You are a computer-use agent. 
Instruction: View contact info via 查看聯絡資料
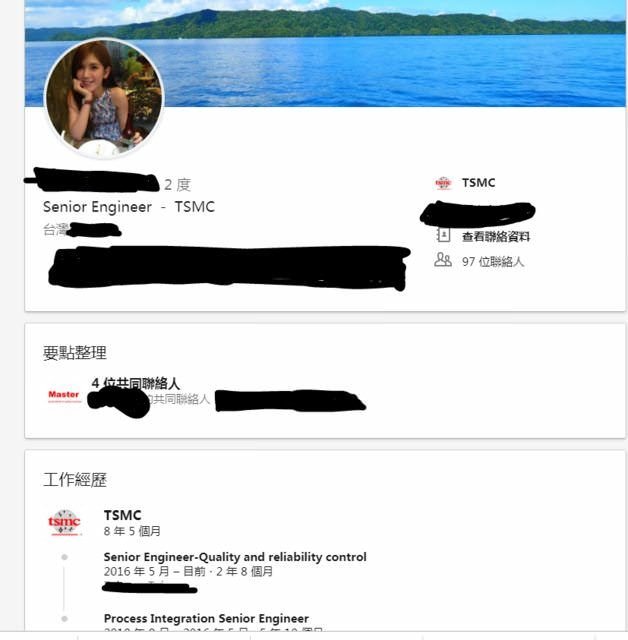pyautogui.click(x=495, y=237)
